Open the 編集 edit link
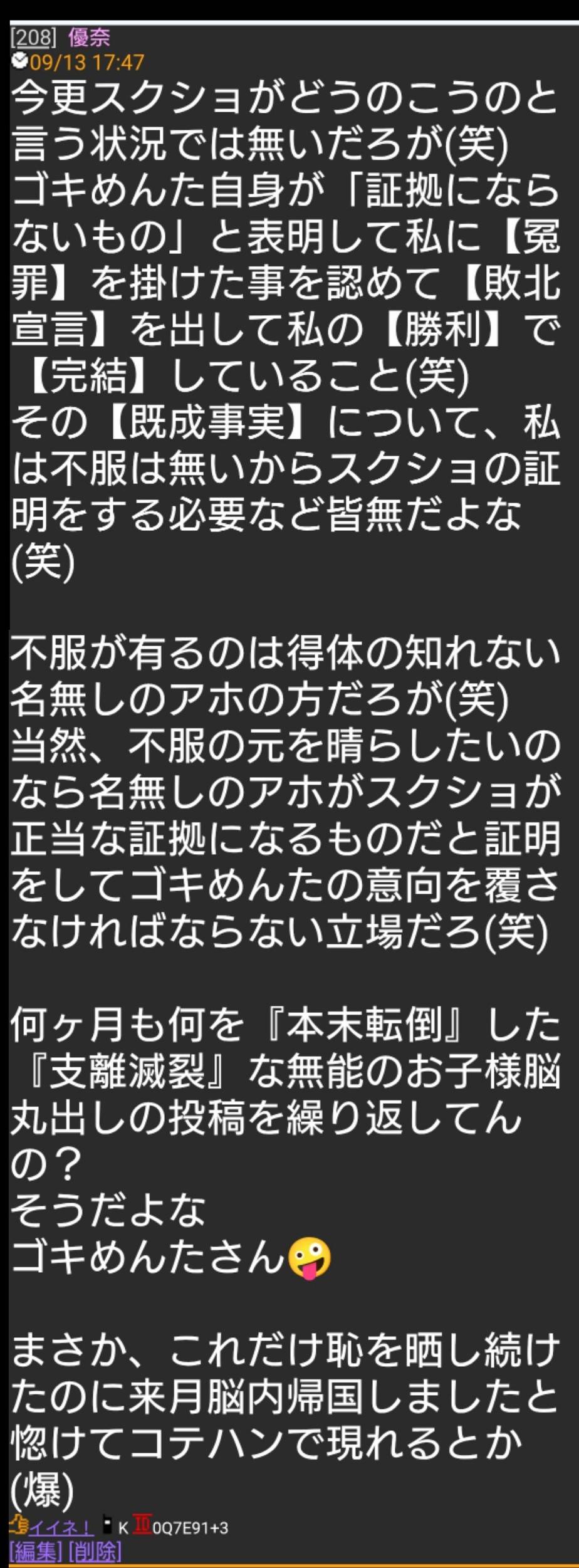The width and height of the screenshot is (579, 1568). point(36,1550)
